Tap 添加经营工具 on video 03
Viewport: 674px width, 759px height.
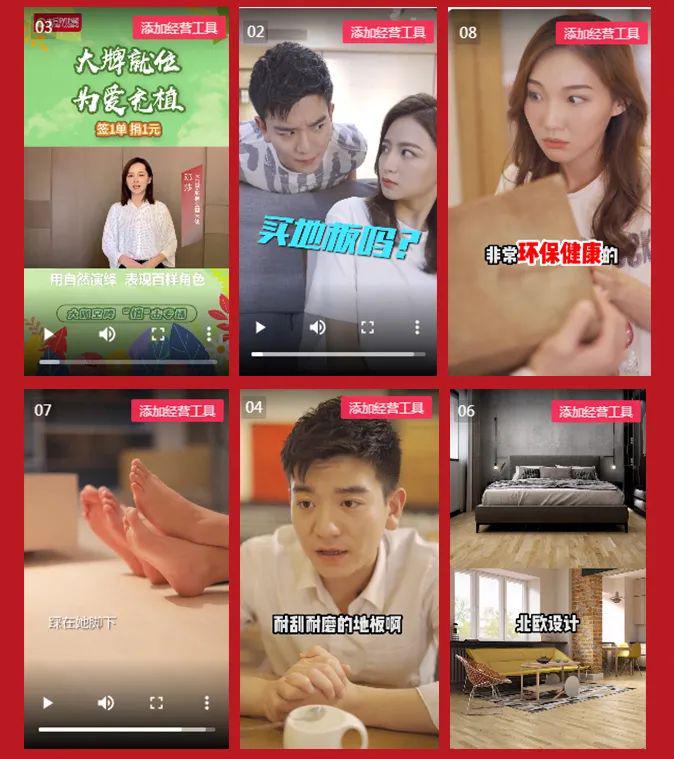[x=179, y=28]
